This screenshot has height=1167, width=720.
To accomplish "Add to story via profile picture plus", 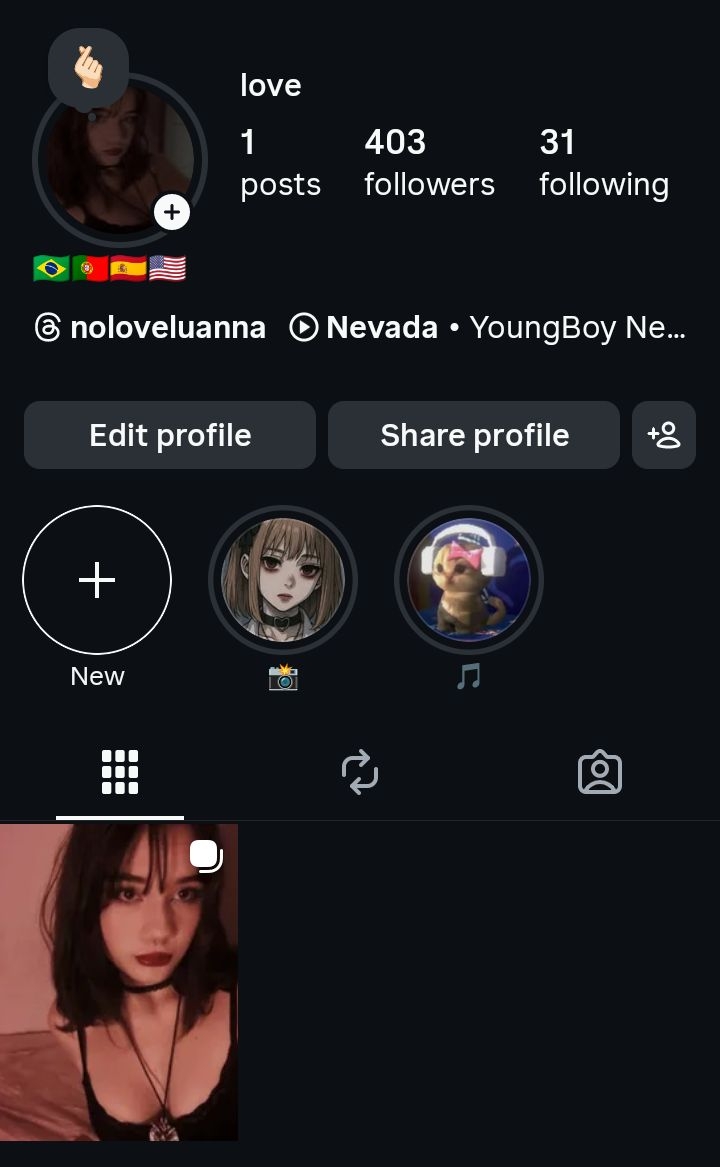I will pos(172,212).
